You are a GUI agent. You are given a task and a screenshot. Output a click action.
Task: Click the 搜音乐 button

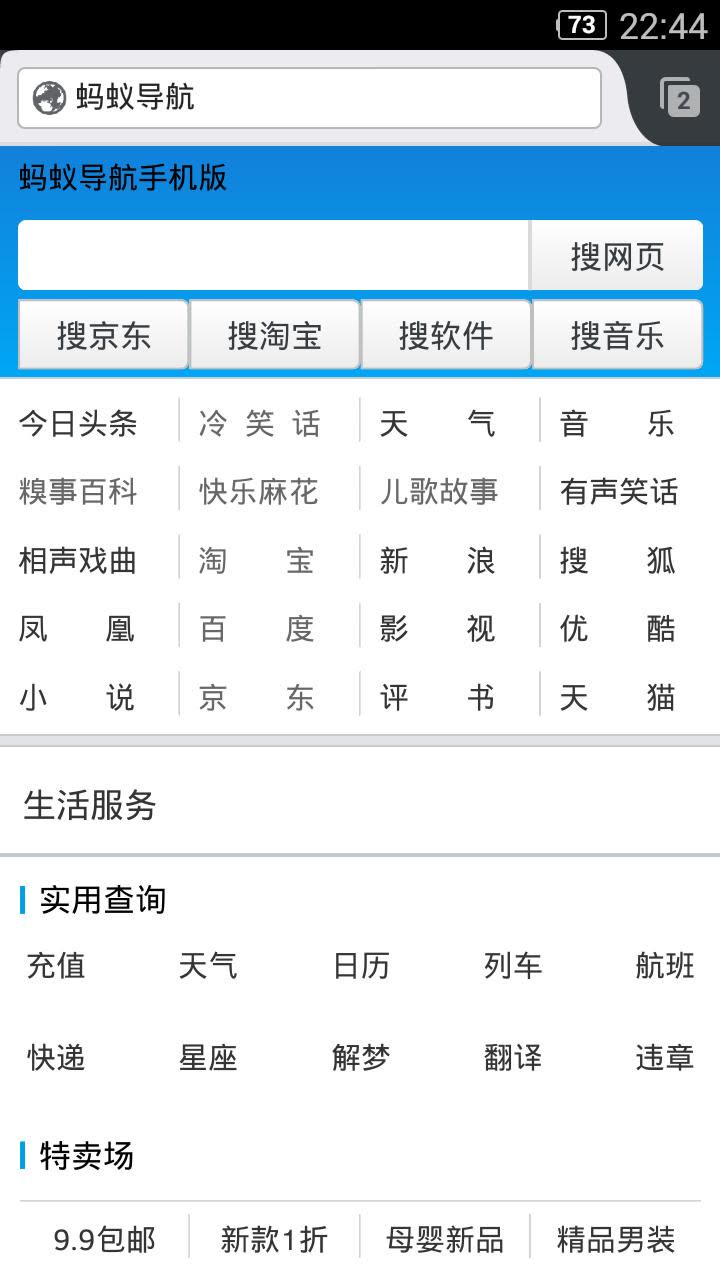point(618,335)
